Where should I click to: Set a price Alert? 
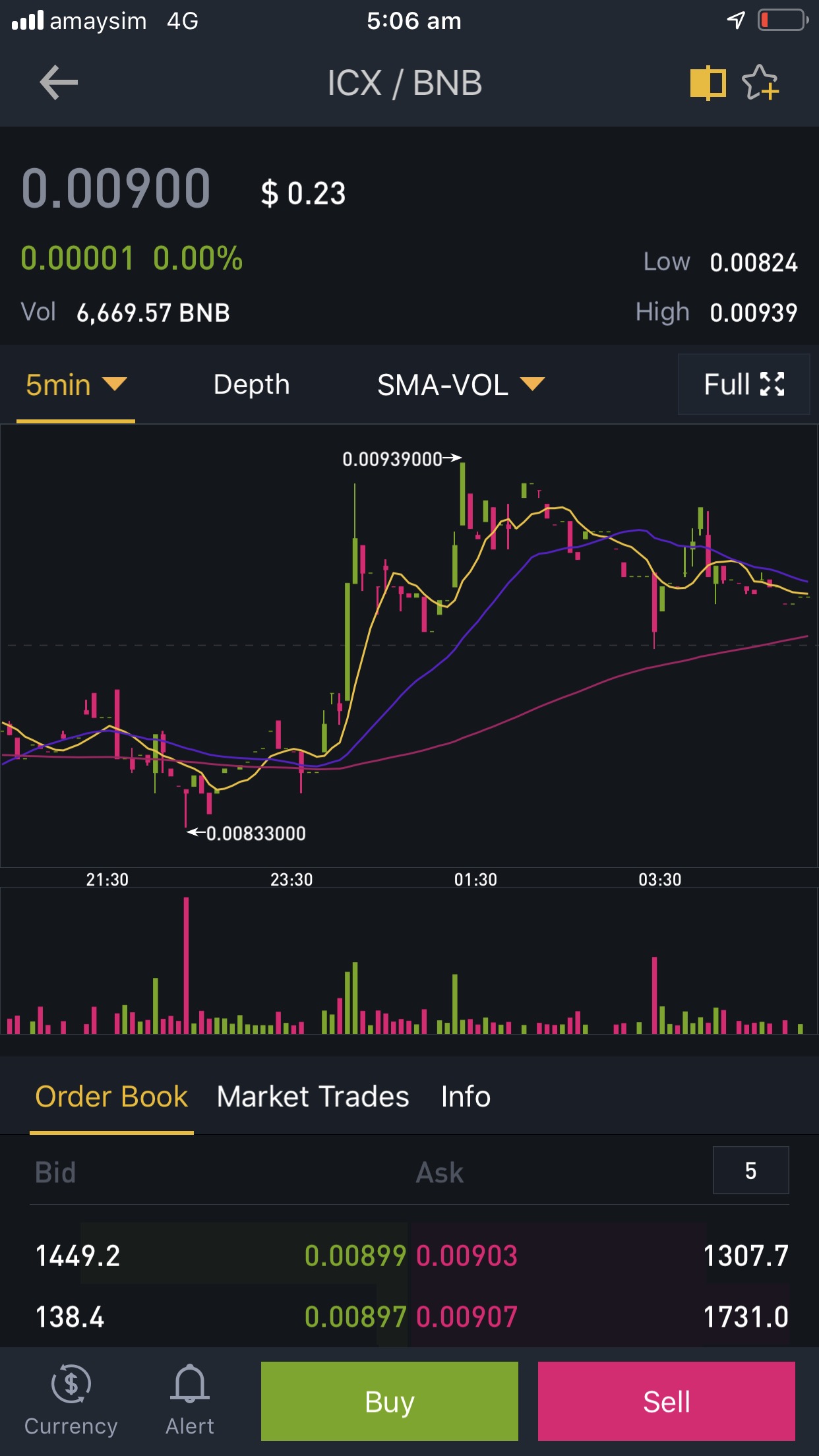click(190, 1399)
